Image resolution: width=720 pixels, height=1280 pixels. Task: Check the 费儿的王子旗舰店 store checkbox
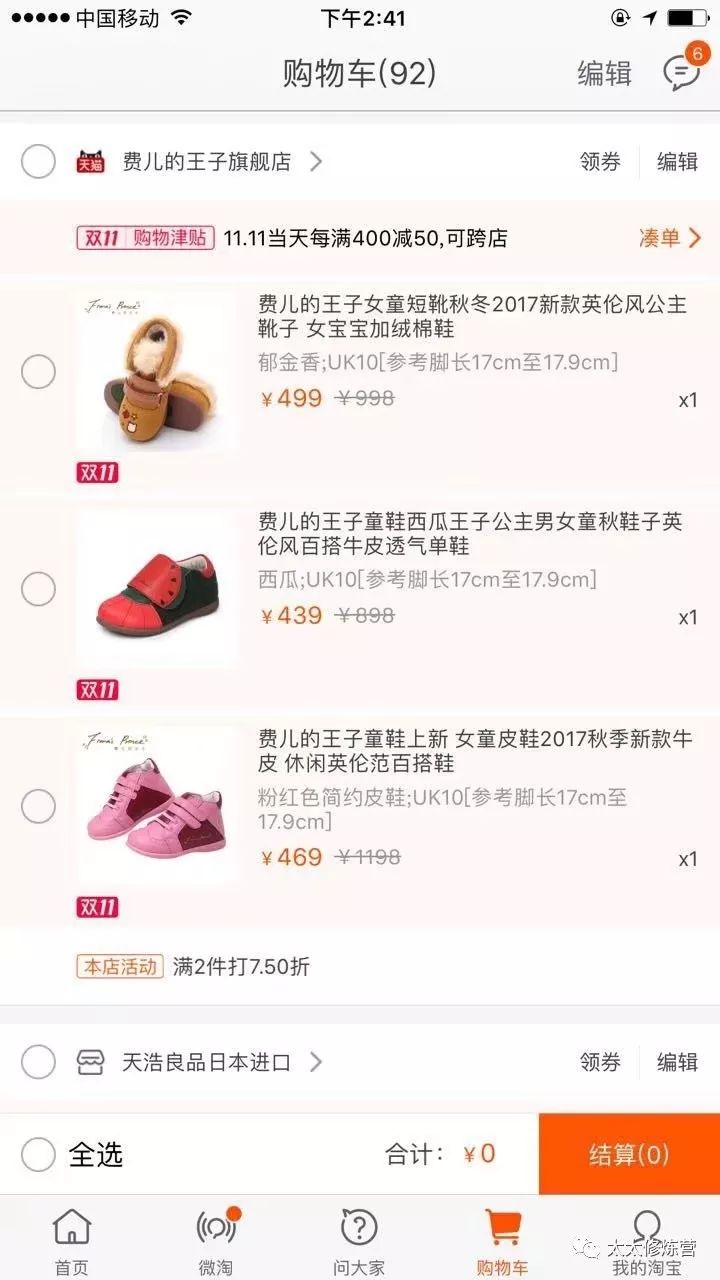(38, 160)
